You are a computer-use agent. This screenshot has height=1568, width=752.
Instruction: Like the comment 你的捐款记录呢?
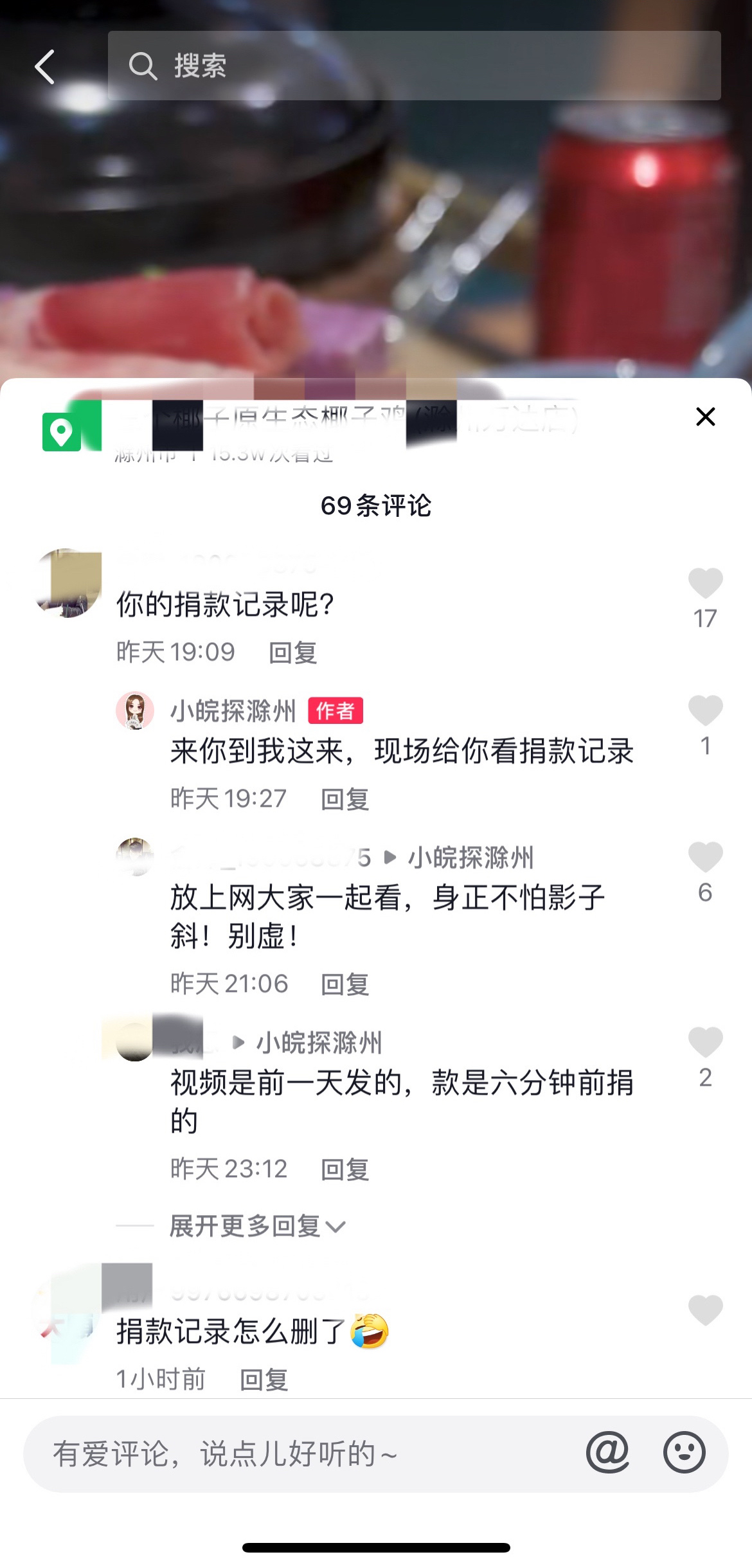[705, 584]
